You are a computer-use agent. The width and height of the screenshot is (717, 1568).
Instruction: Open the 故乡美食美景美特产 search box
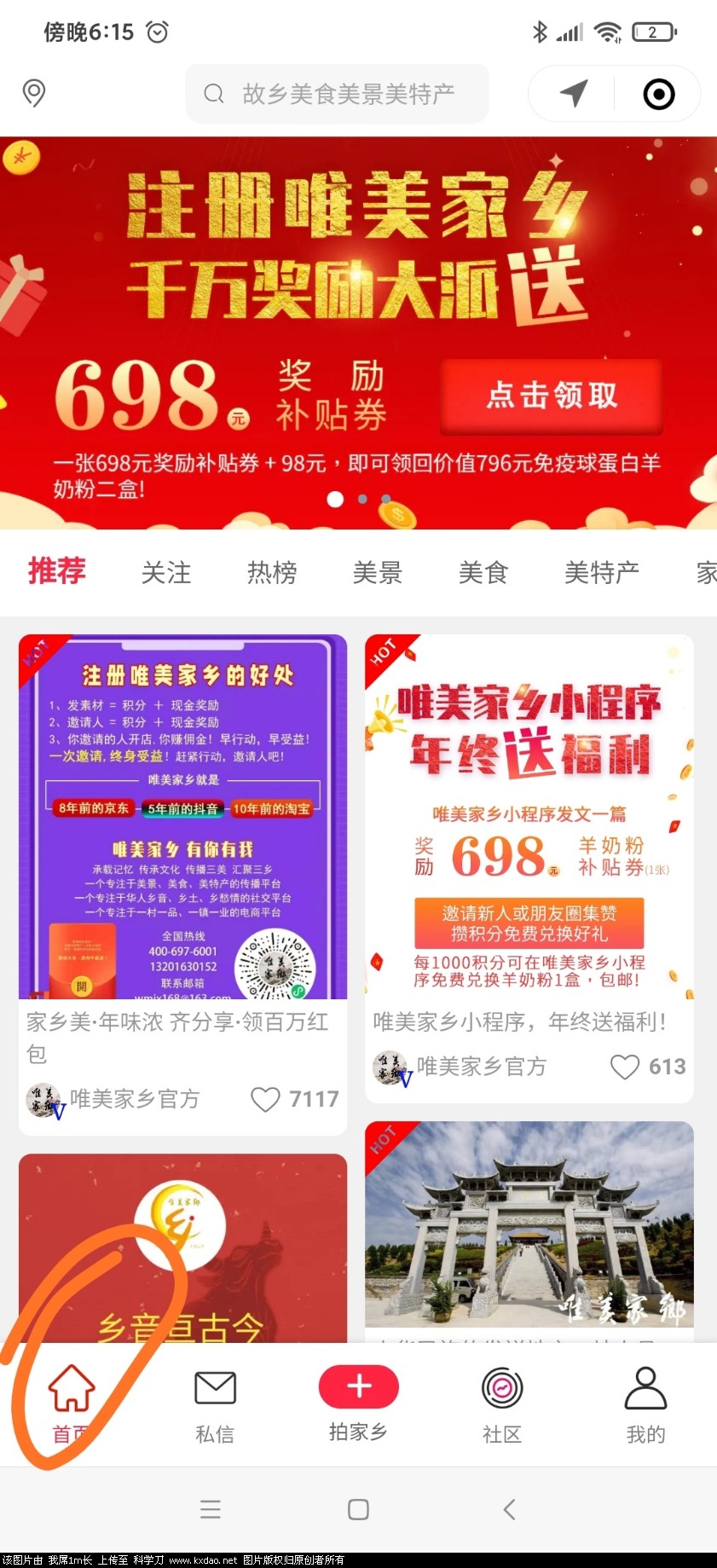coord(338,94)
